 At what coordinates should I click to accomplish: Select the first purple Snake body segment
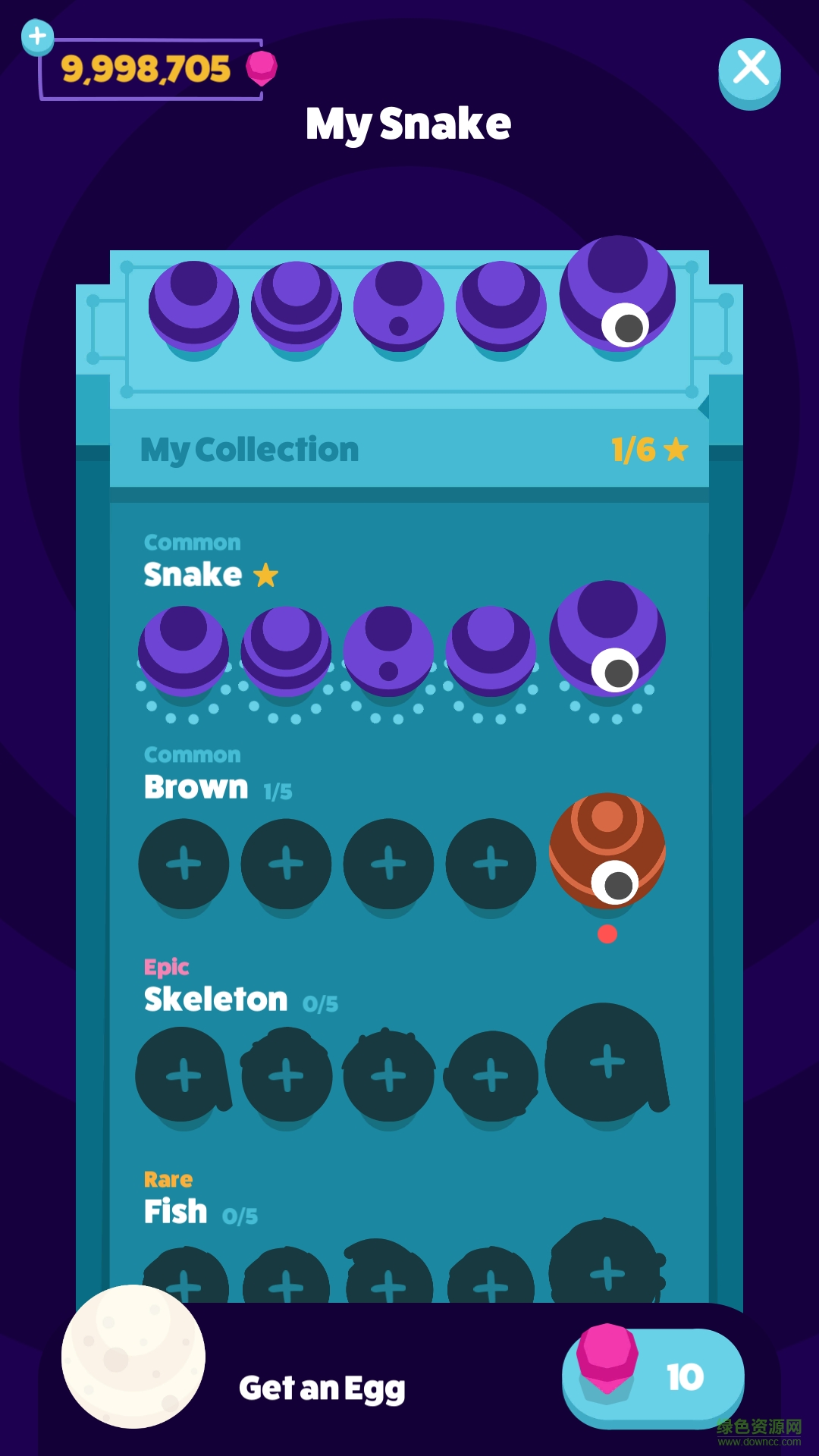(x=184, y=651)
